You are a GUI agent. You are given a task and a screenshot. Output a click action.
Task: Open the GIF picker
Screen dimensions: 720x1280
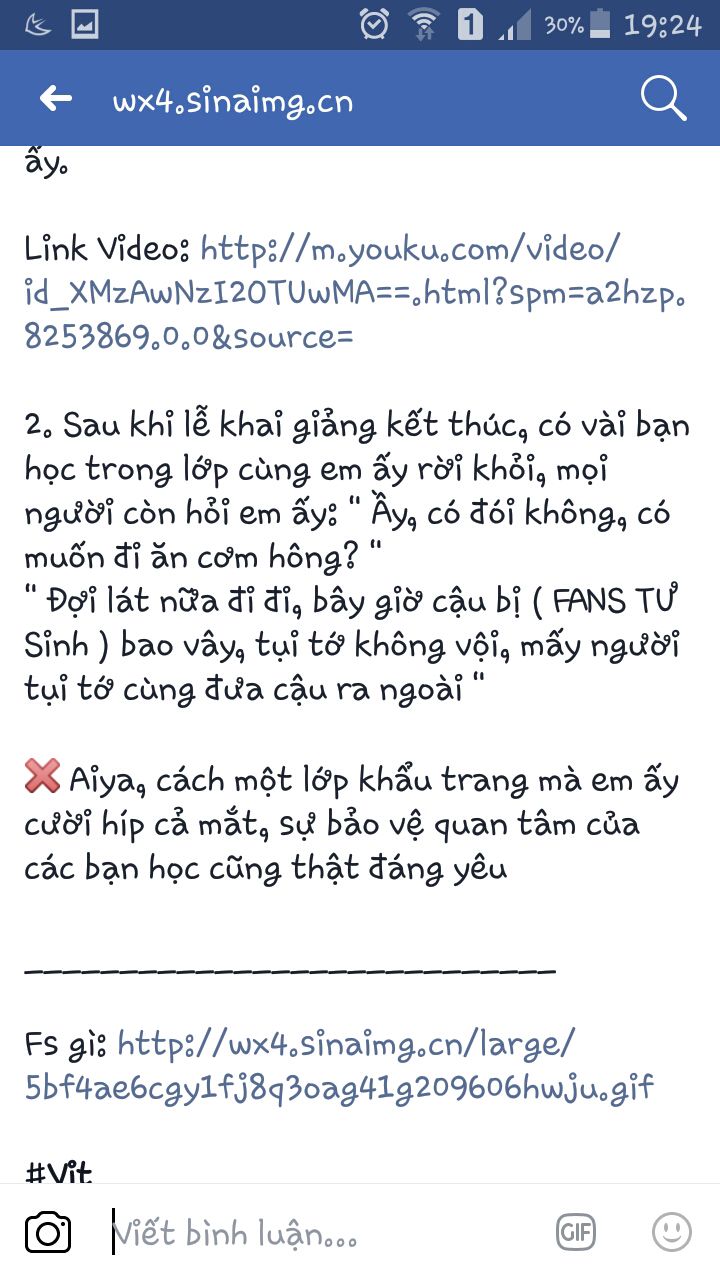[577, 1232]
